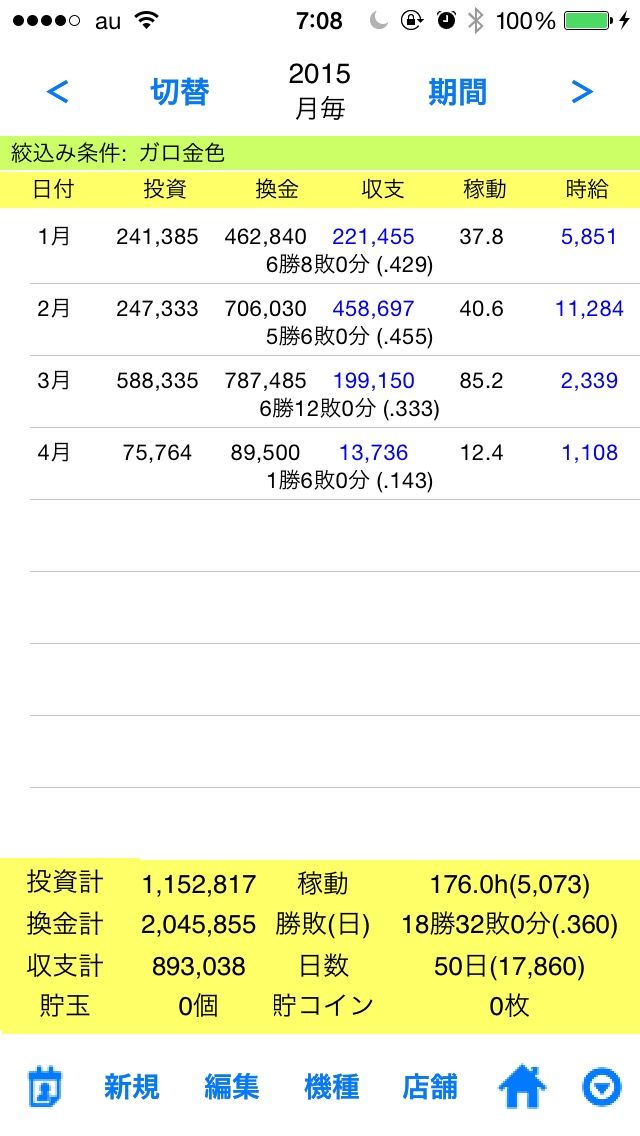This screenshot has height=1136, width=640.
Task: Open the 3月 monthly record row
Action: coord(320,392)
